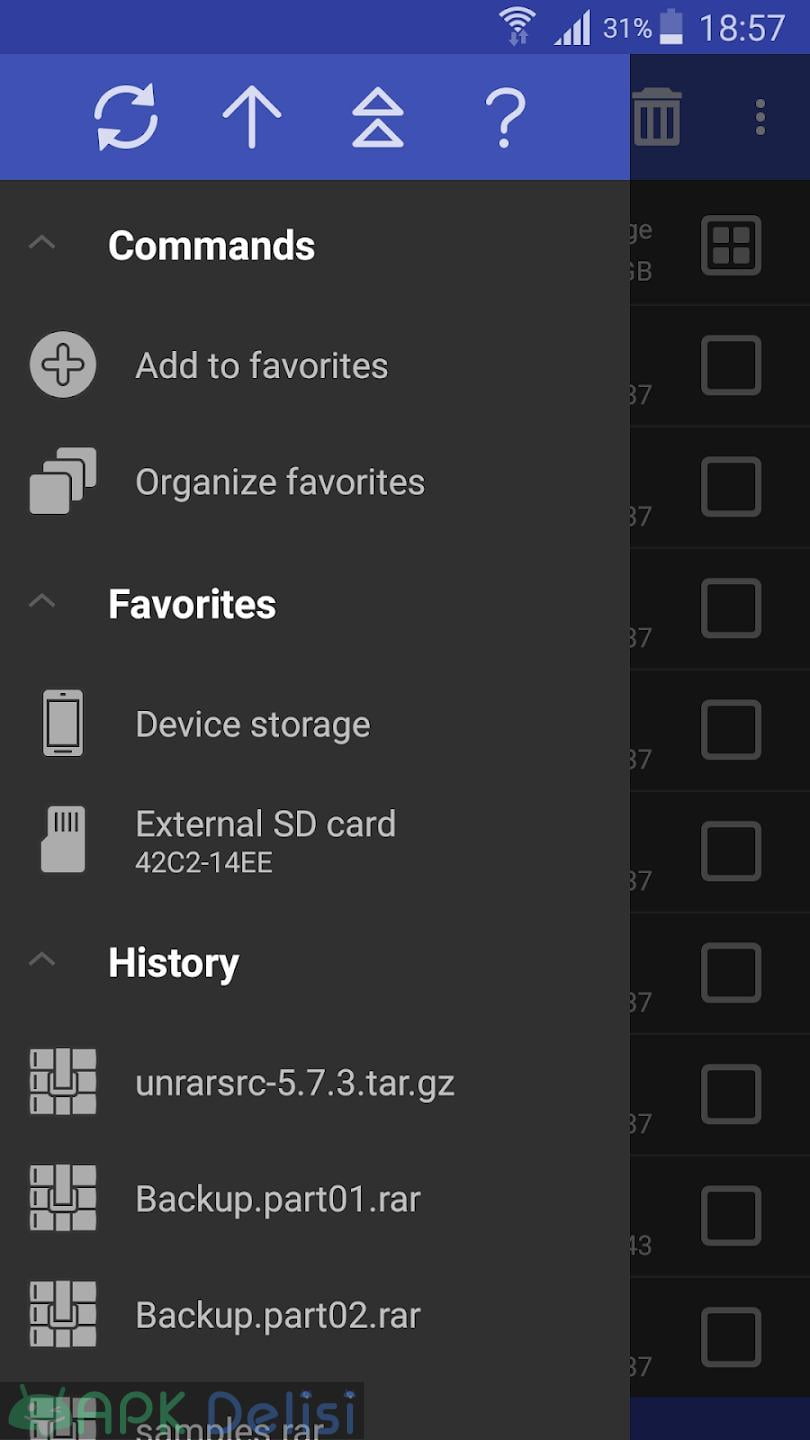The width and height of the screenshot is (810, 1440).
Task: Go up one folder level with the arrow
Action: [252, 117]
